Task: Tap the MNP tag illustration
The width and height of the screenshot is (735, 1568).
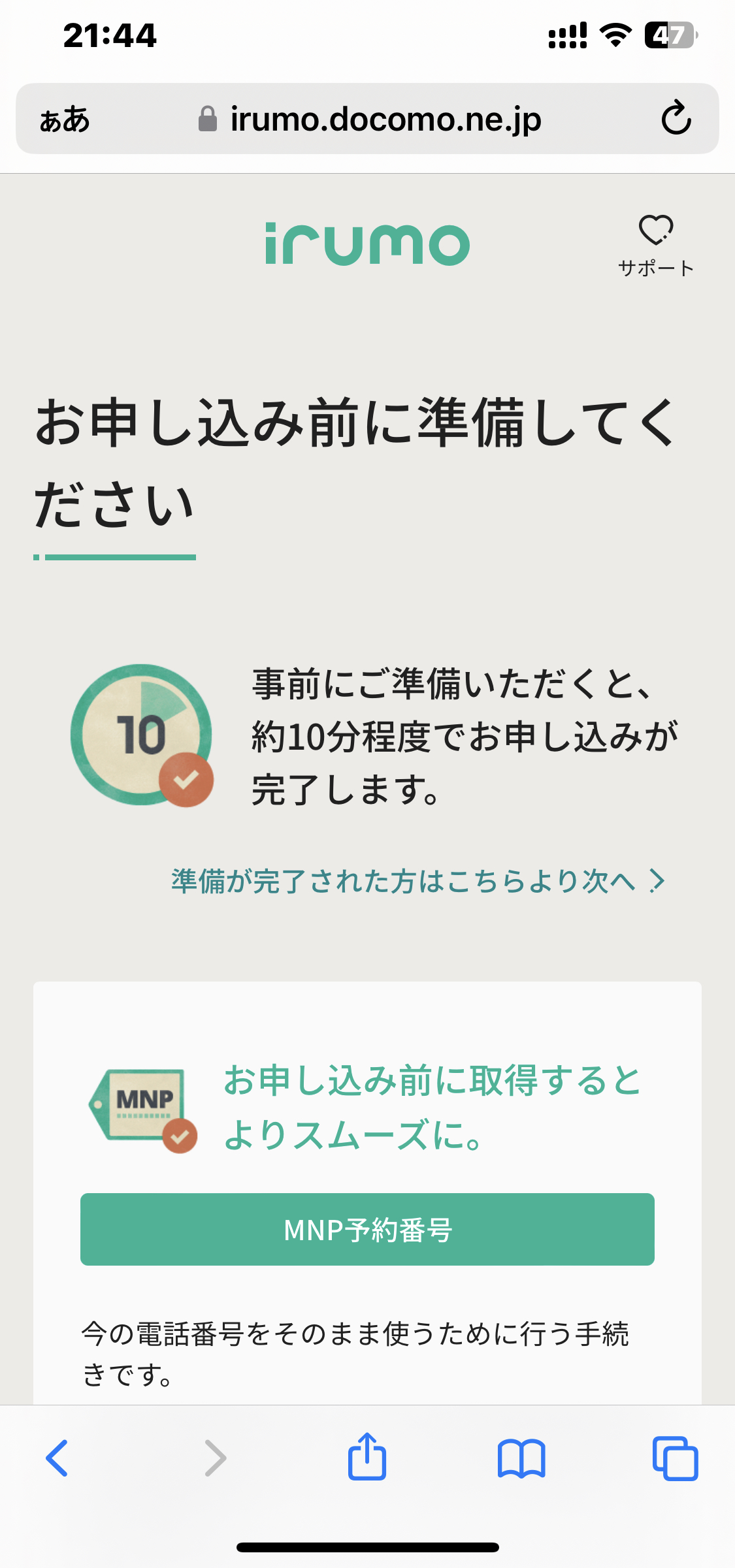Action: (x=139, y=1106)
